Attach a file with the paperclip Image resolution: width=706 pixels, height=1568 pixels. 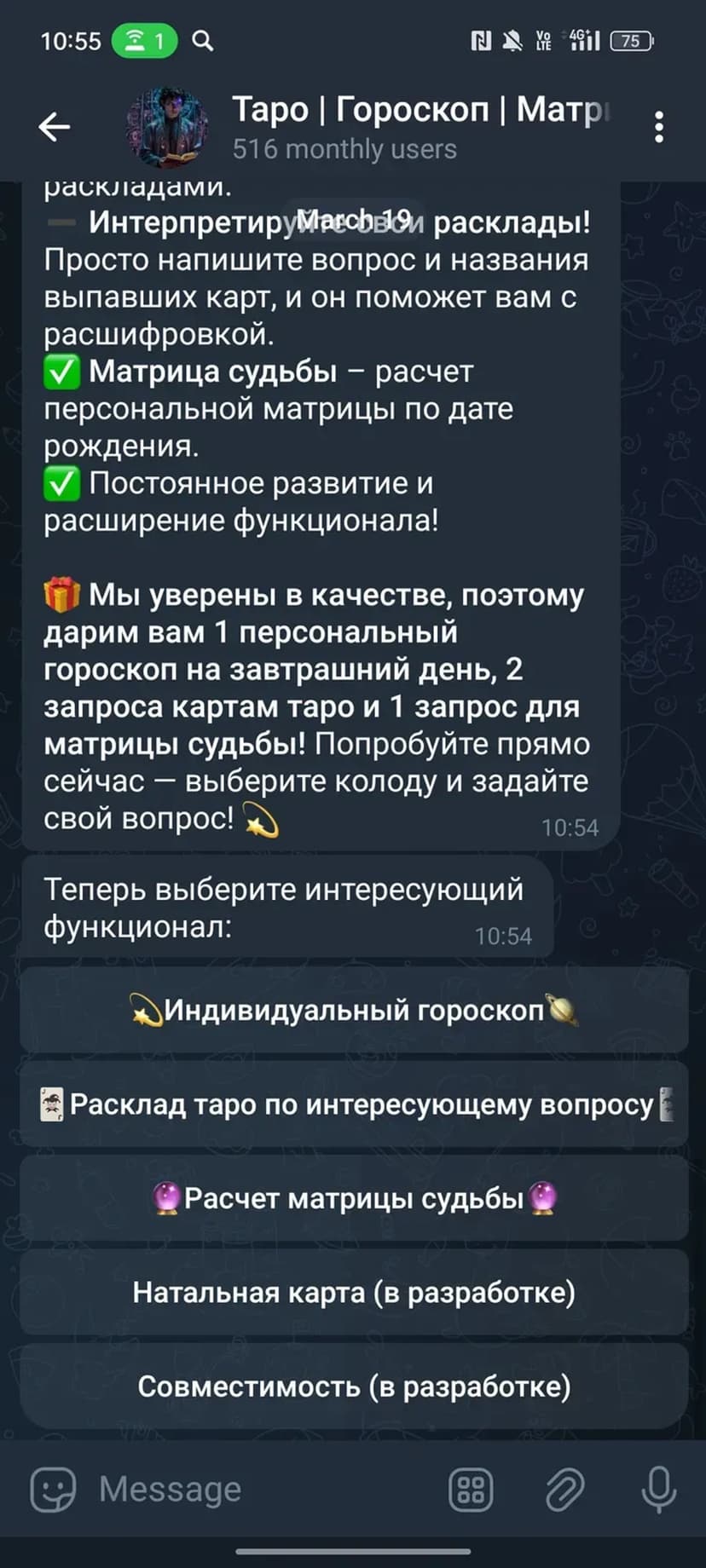click(x=564, y=1490)
